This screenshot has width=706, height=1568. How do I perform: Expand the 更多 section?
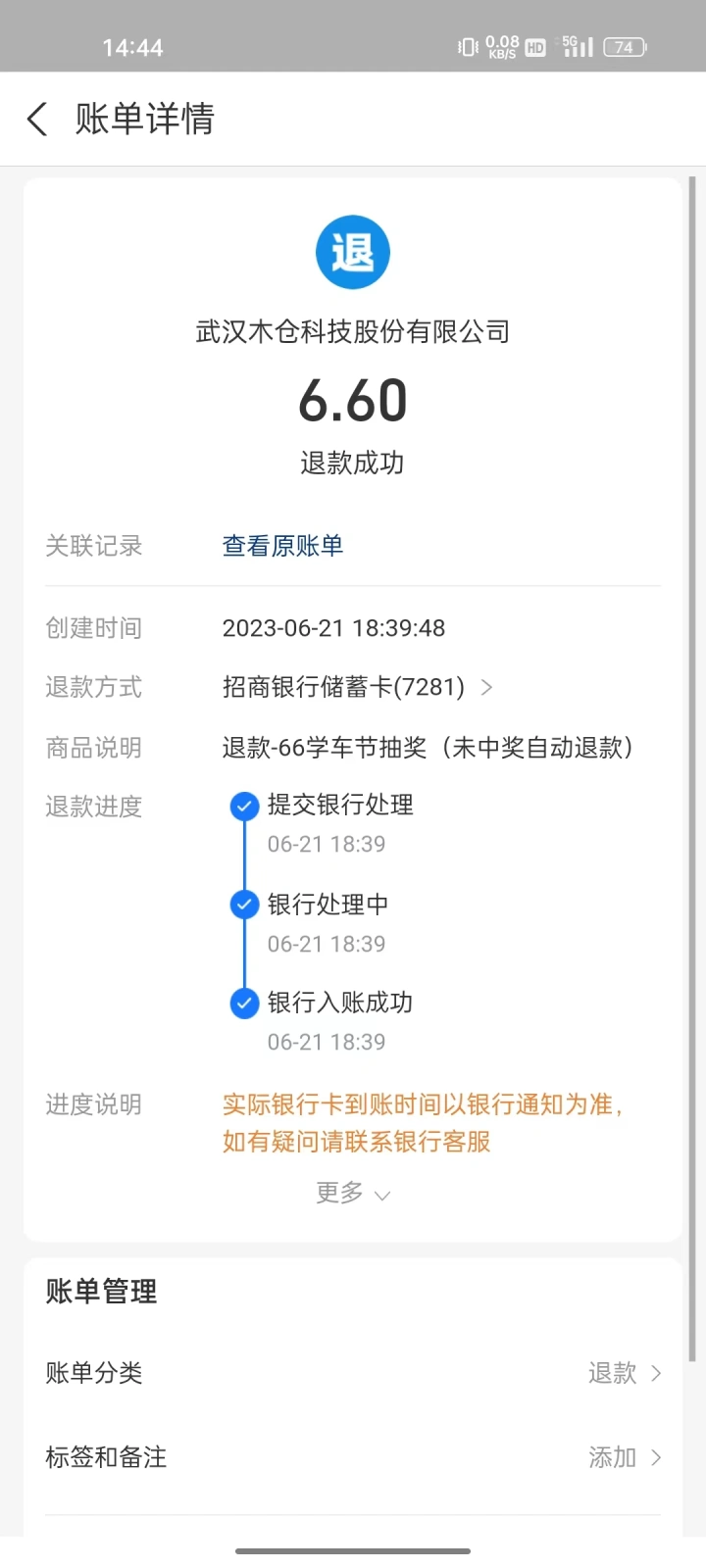pos(353,1193)
